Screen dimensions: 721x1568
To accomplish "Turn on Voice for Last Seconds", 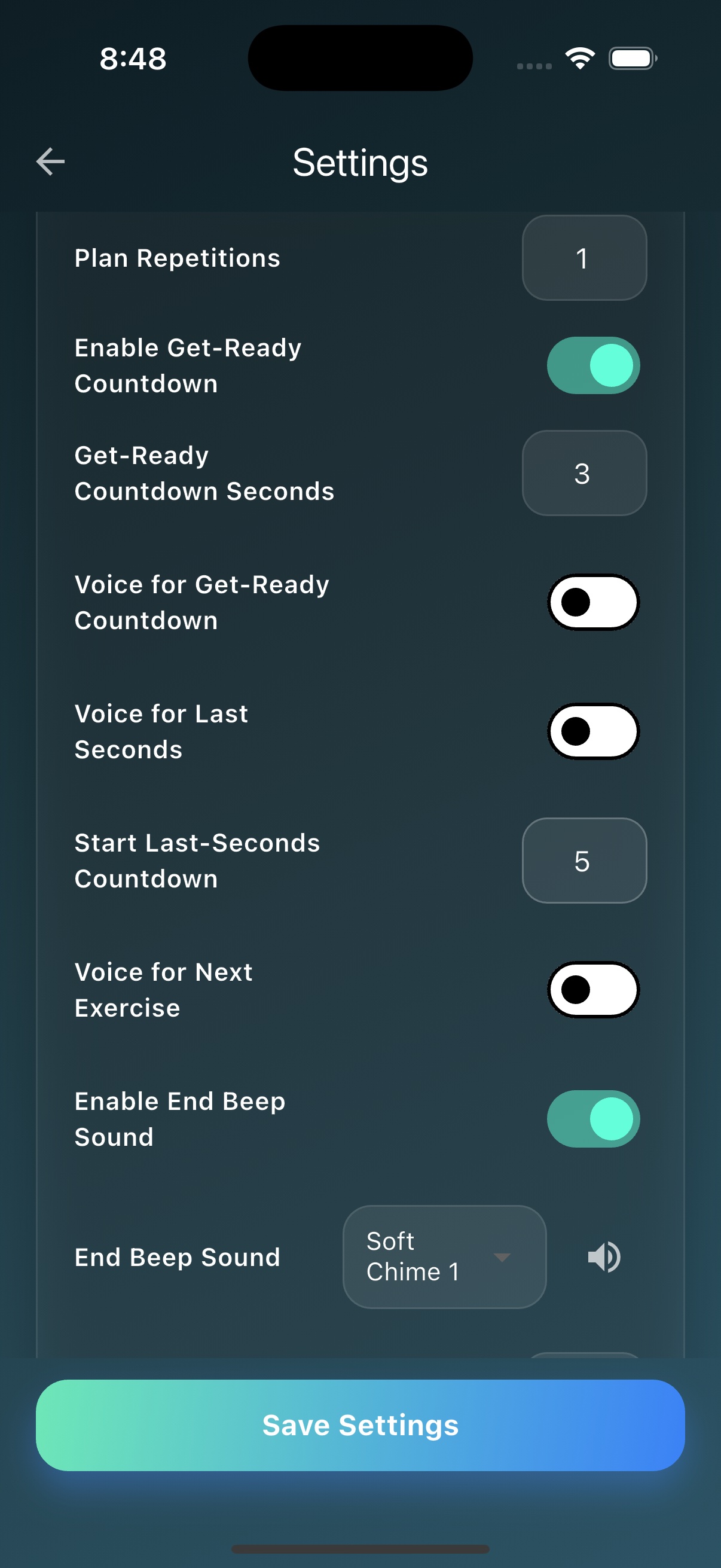I will click(x=592, y=731).
